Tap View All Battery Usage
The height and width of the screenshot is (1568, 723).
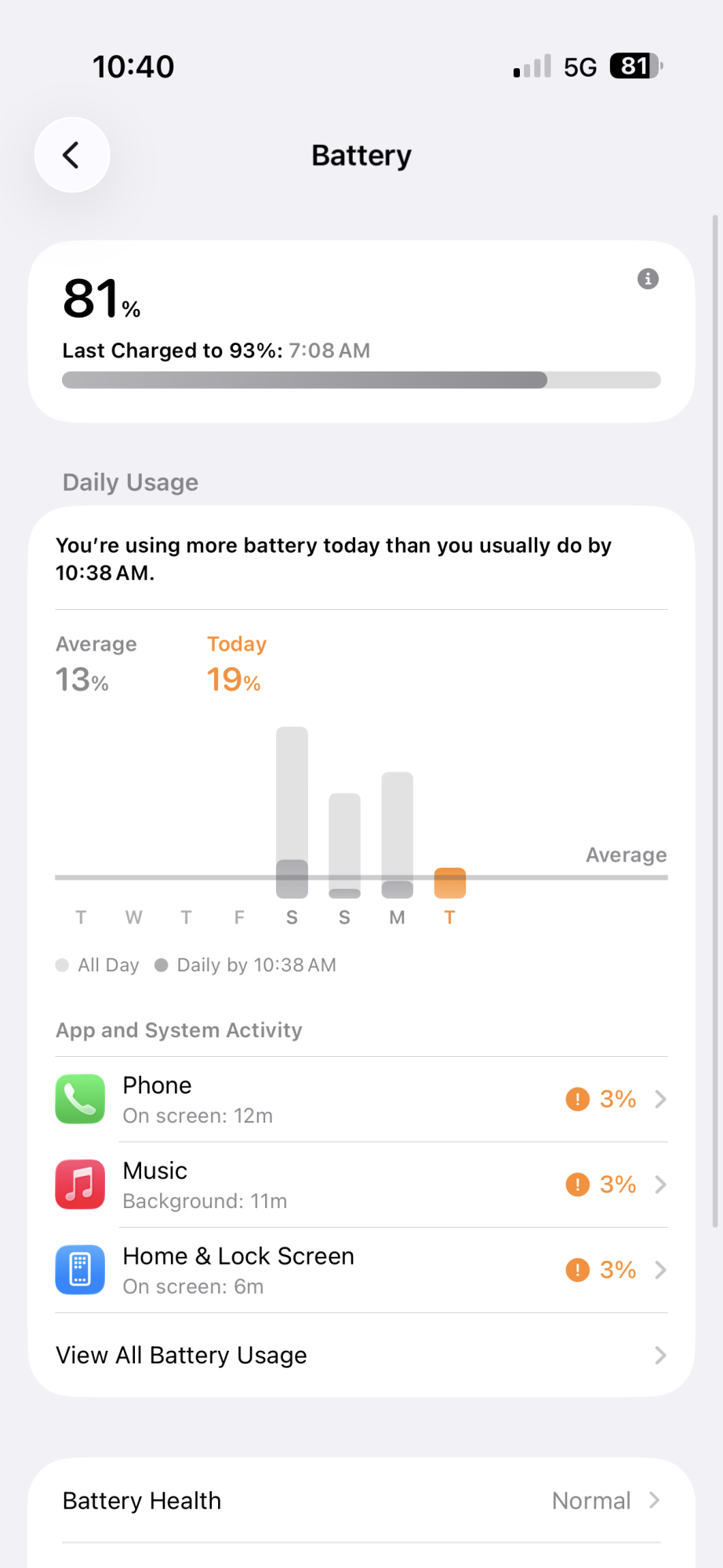(361, 1356)
